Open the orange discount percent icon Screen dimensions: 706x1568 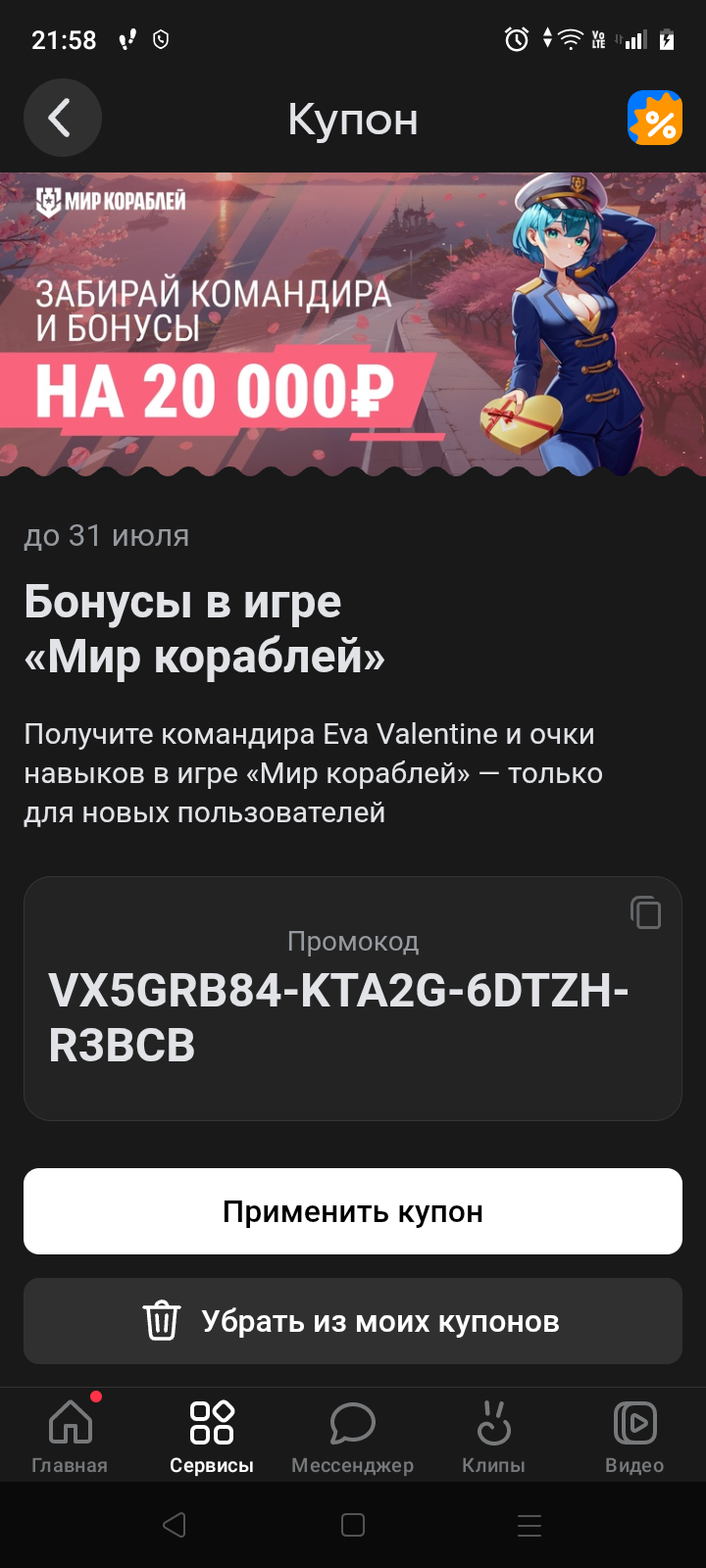tap(654, 119)
